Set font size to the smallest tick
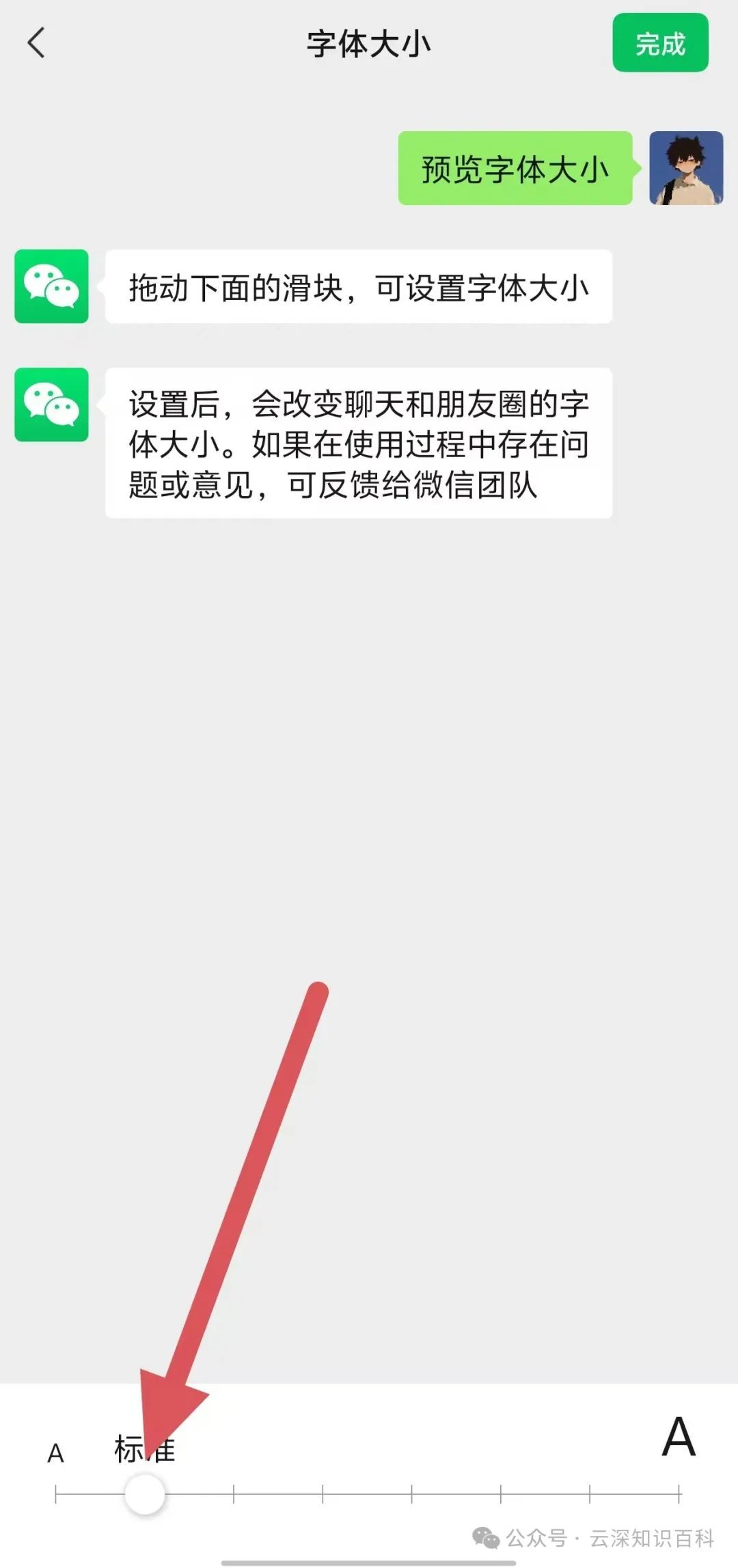The width and height of the screenshot is (738, 1568). click(x=56, y=1494)
